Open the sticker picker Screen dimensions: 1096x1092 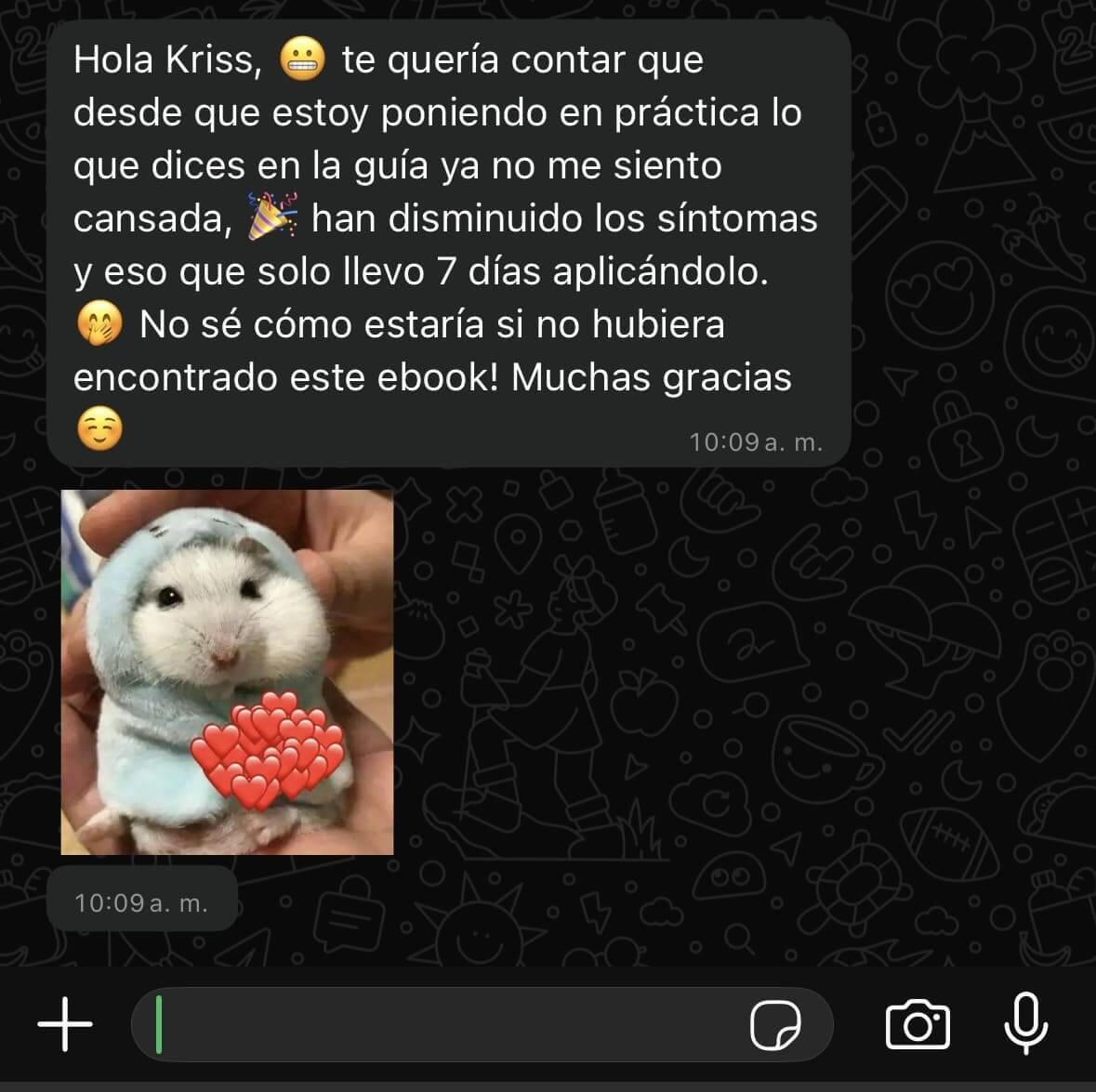point(775,1025)
